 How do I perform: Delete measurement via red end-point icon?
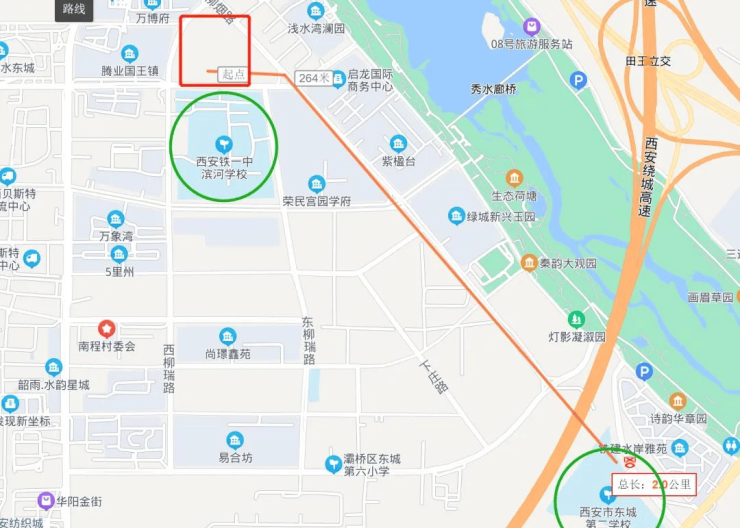click(630, 463)
